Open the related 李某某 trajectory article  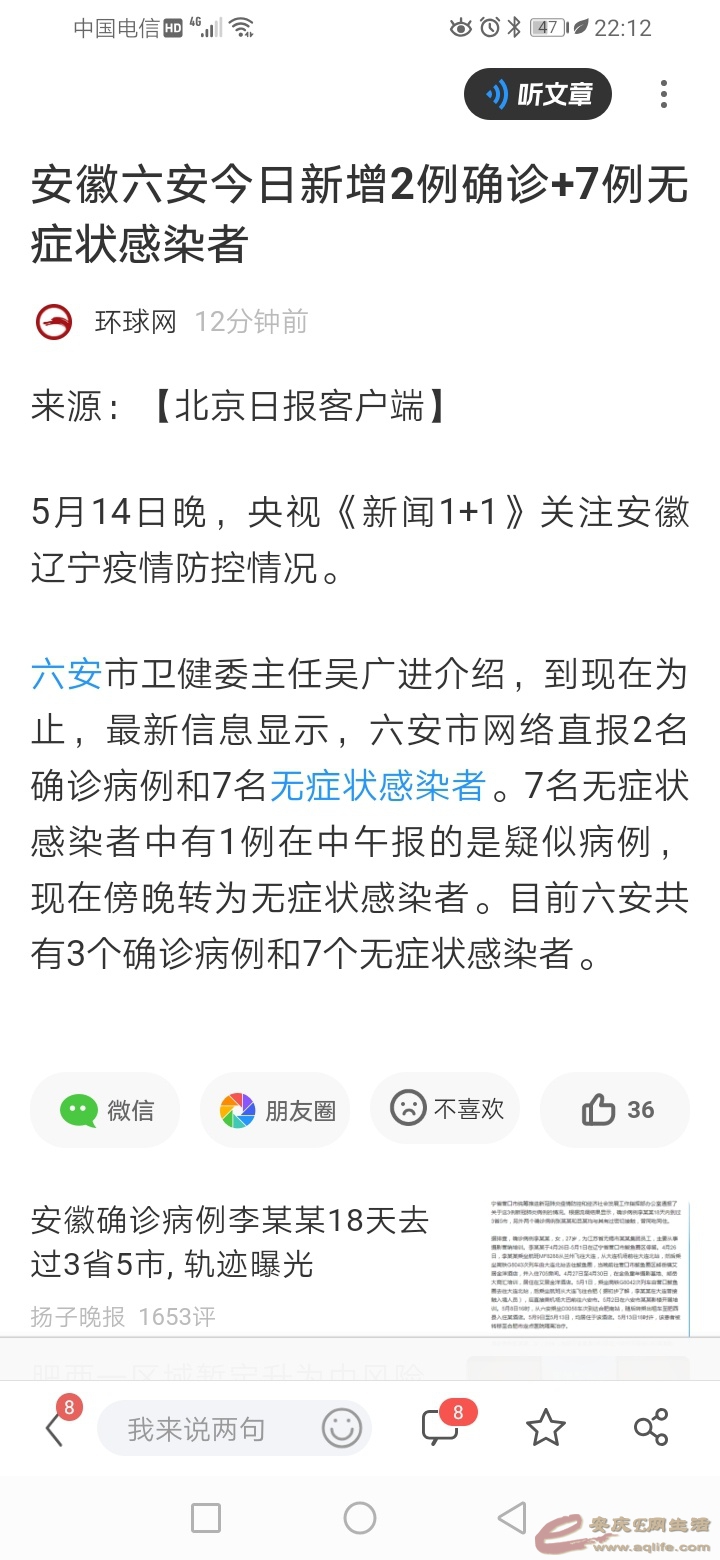click(230, 1242)
